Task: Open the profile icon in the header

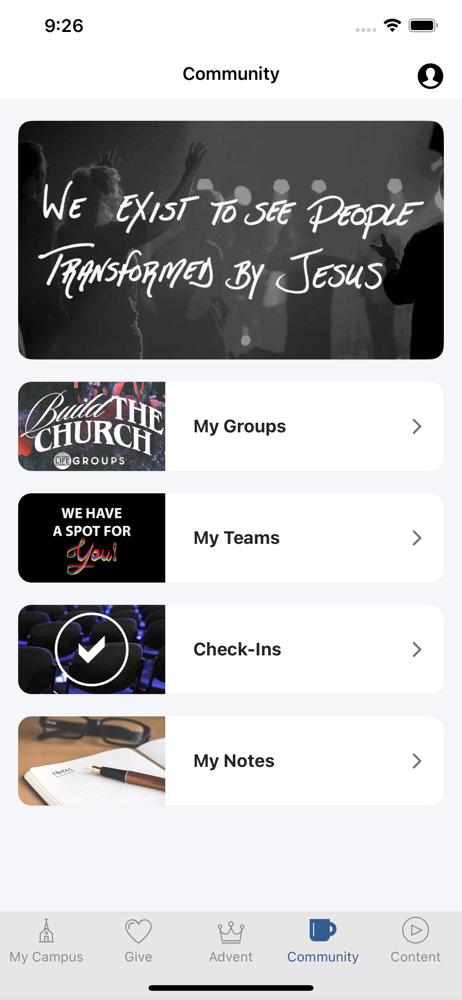Action: [430, 76]
